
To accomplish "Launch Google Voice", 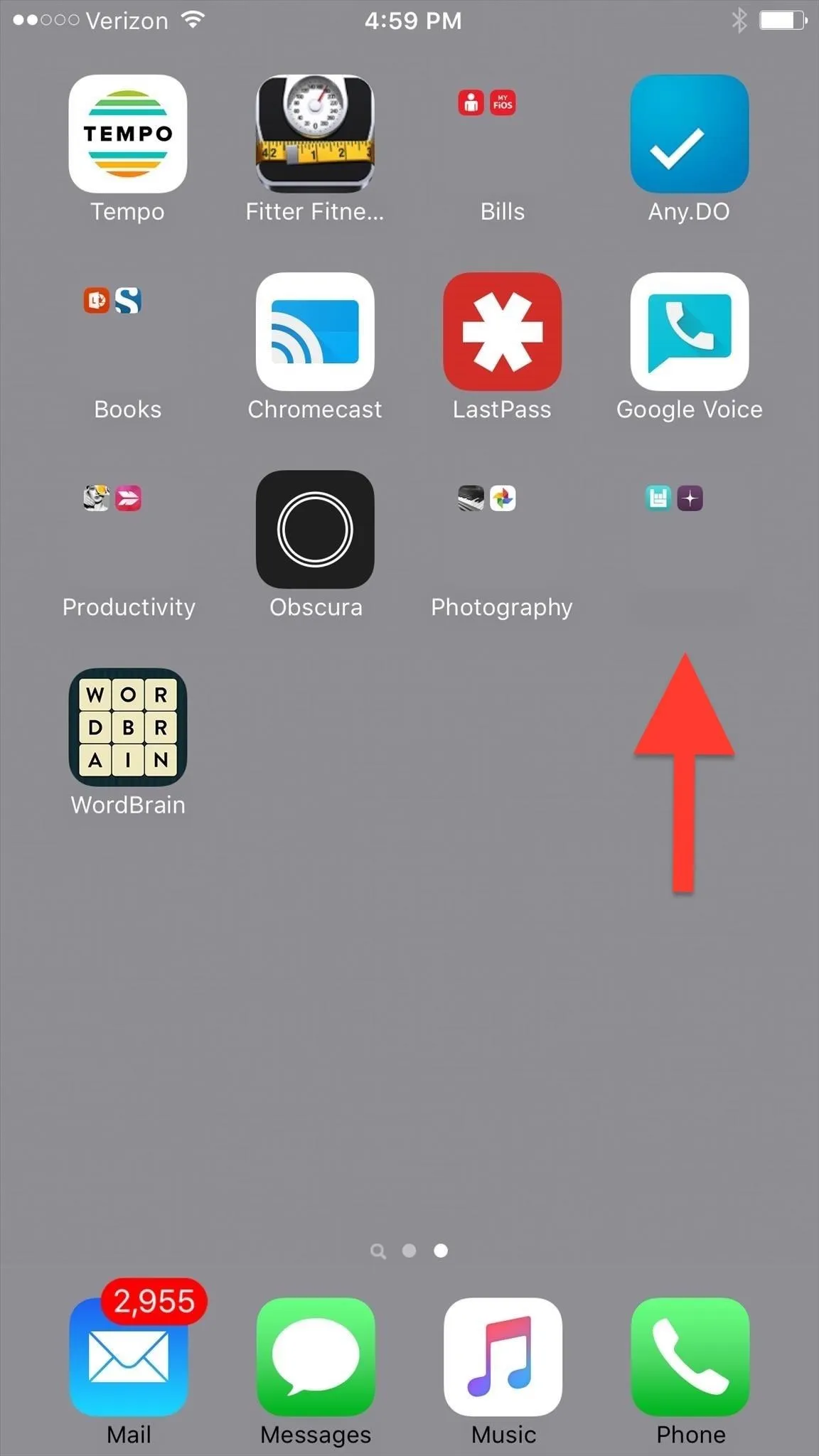I will pyautogui.click(x=689, y=331).
